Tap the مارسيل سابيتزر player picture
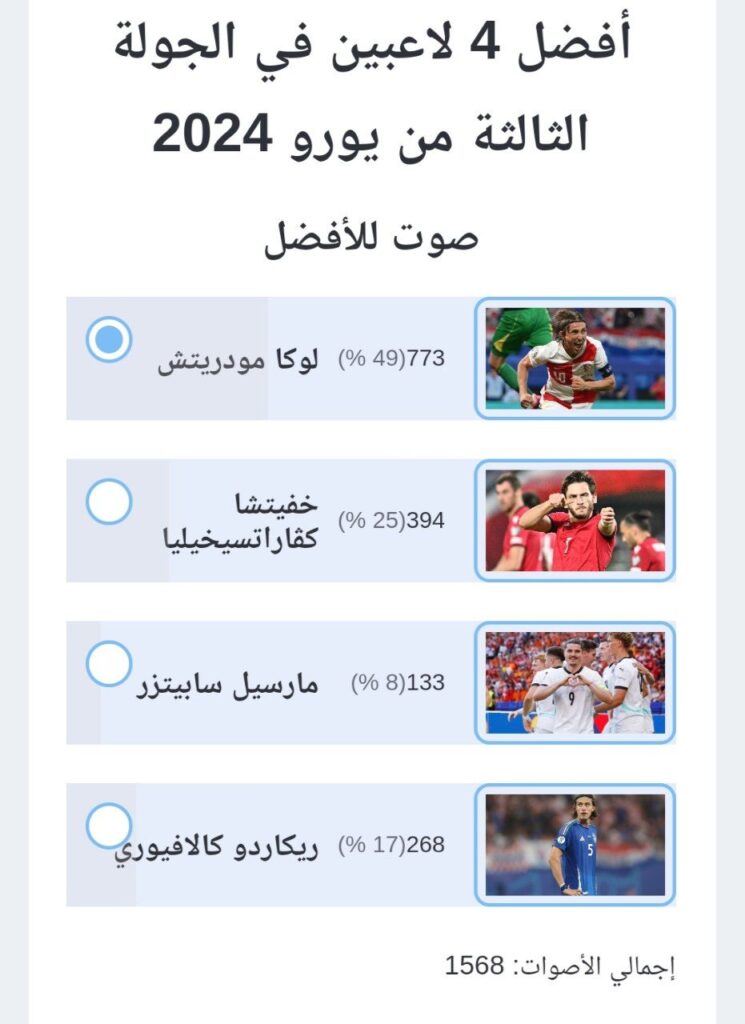 (575, 682)
